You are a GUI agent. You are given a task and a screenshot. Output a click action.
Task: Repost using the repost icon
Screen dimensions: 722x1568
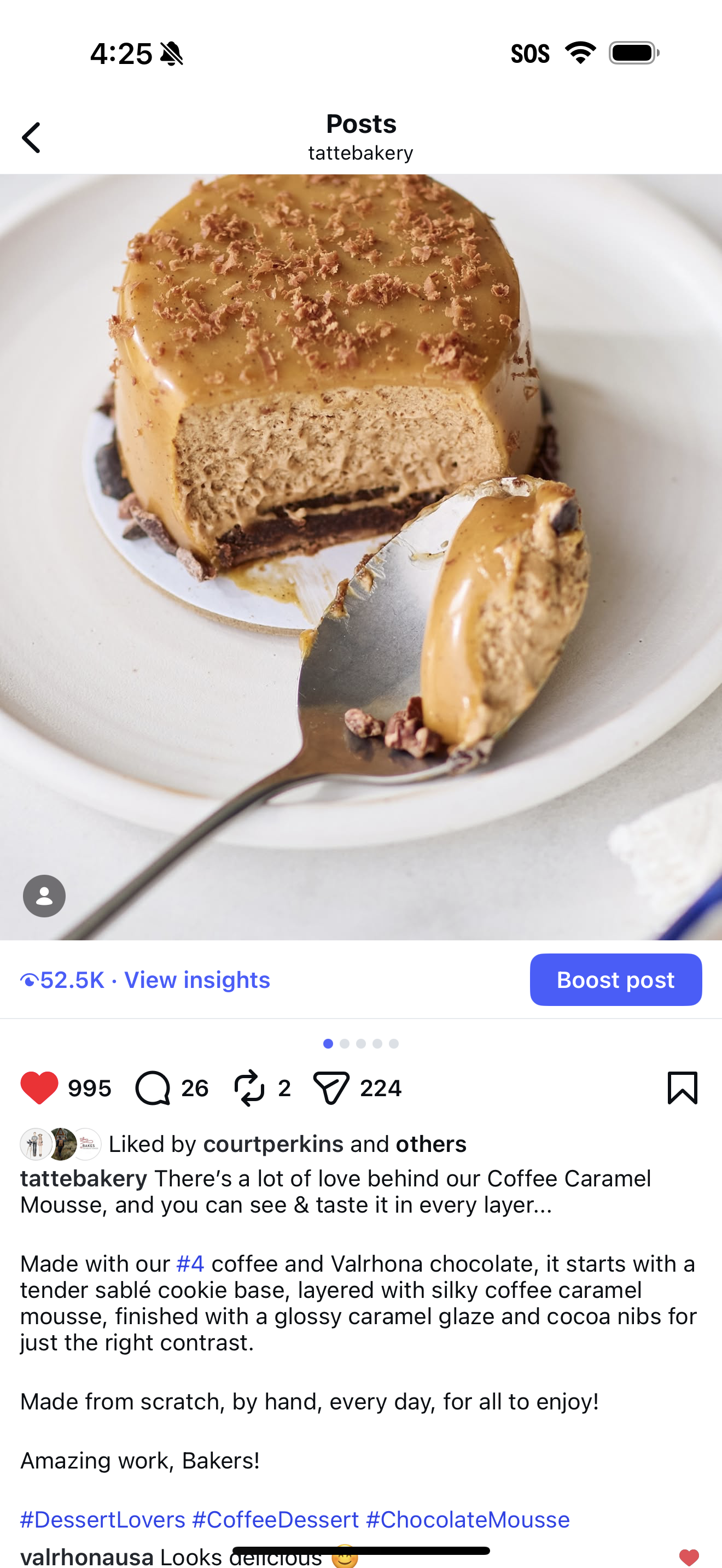[249, 1088]
